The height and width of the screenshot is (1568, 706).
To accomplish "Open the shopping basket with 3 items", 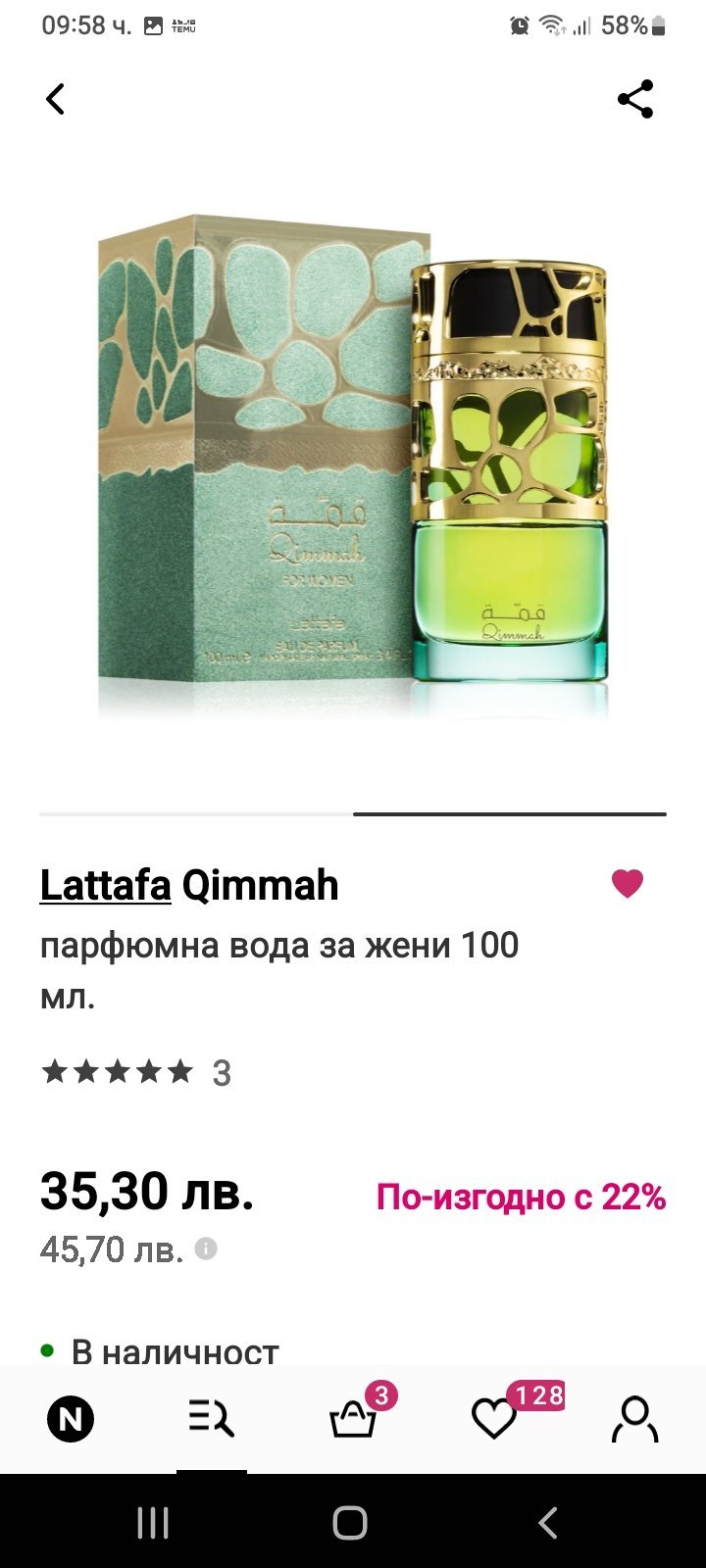I will click(x=353, y=1419).
